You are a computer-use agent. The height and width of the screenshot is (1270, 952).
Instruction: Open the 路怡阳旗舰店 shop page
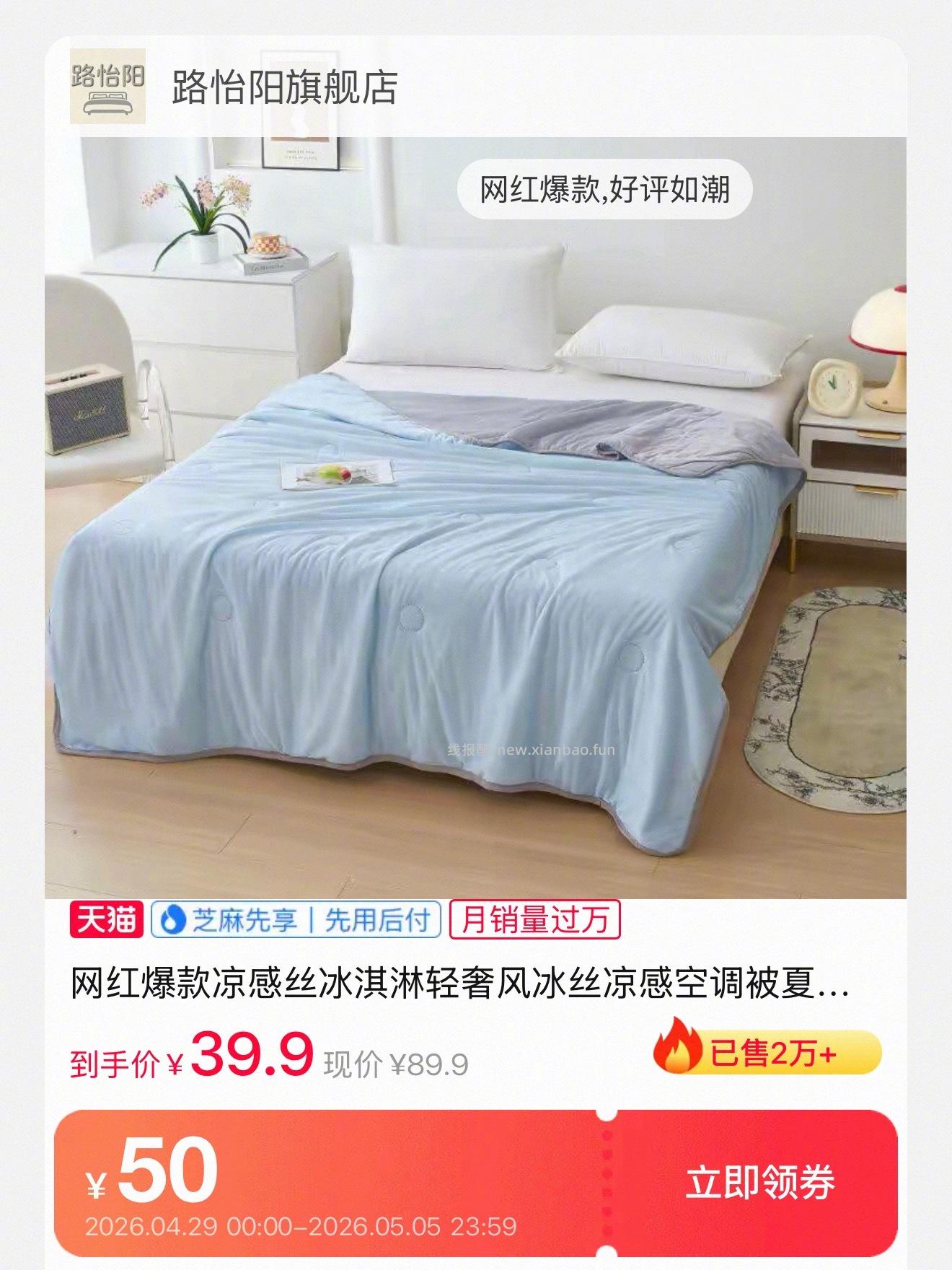(284, 88)
